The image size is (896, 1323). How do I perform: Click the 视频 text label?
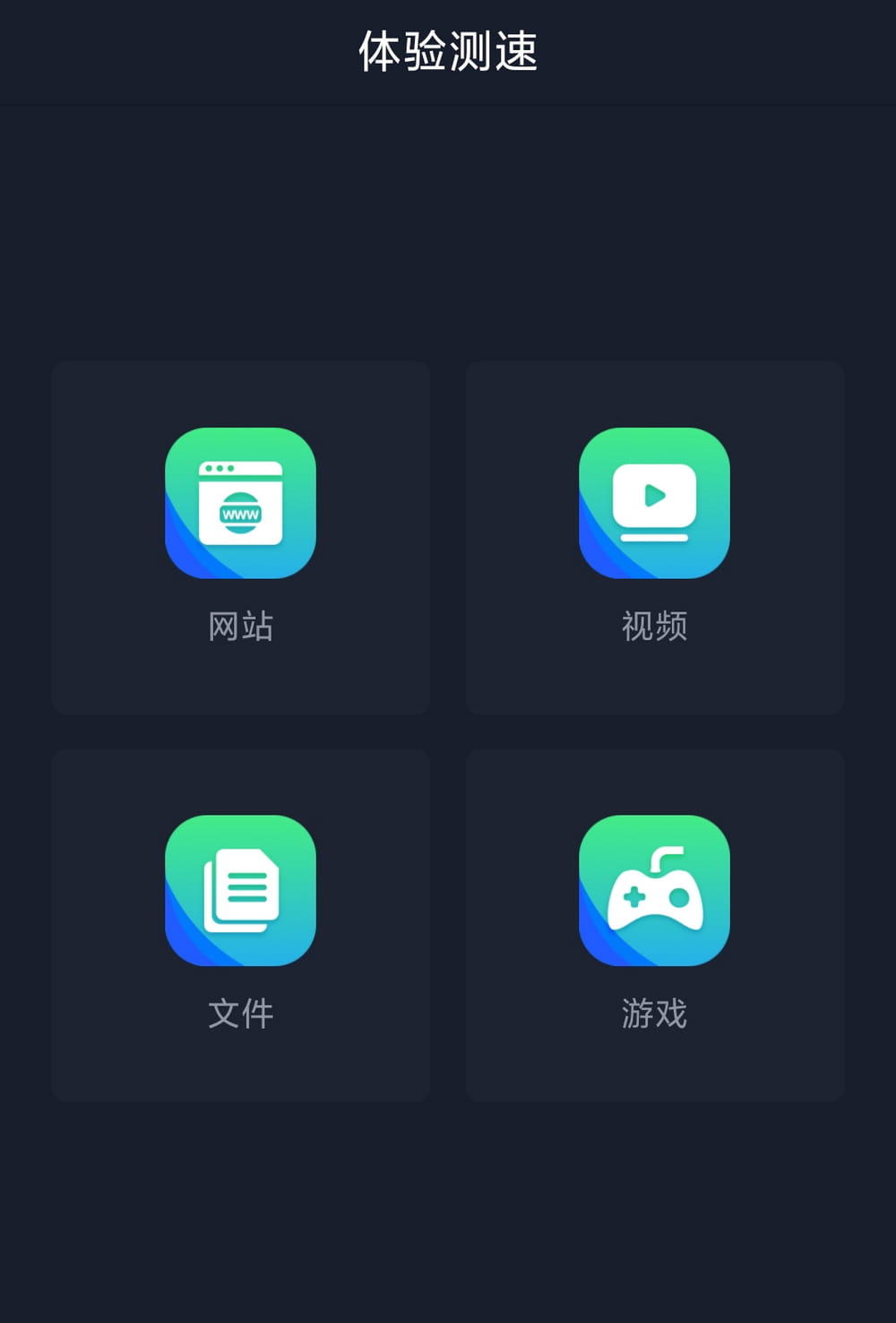point(654,627)
